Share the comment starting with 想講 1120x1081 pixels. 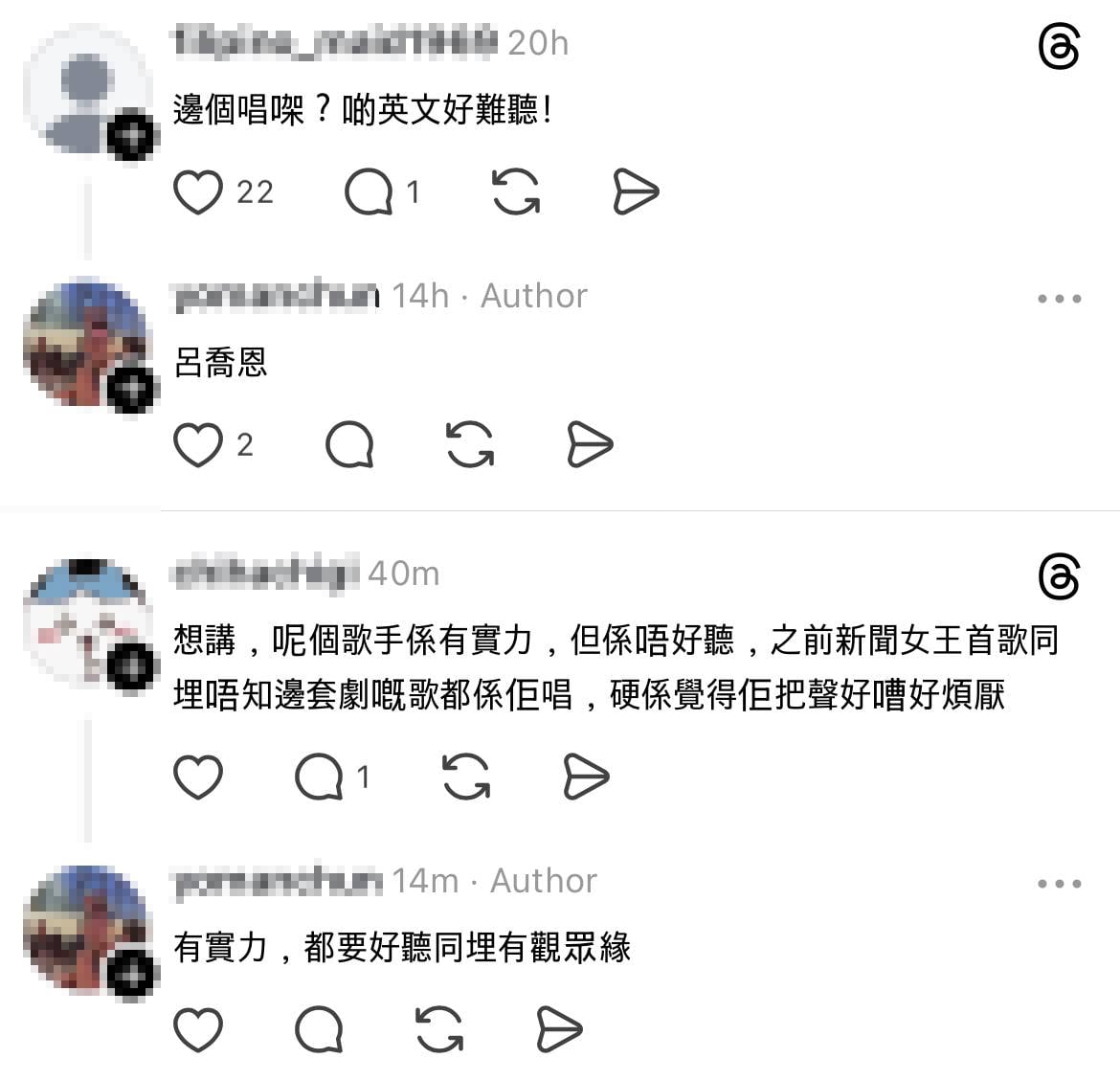[x=586, y=777]
